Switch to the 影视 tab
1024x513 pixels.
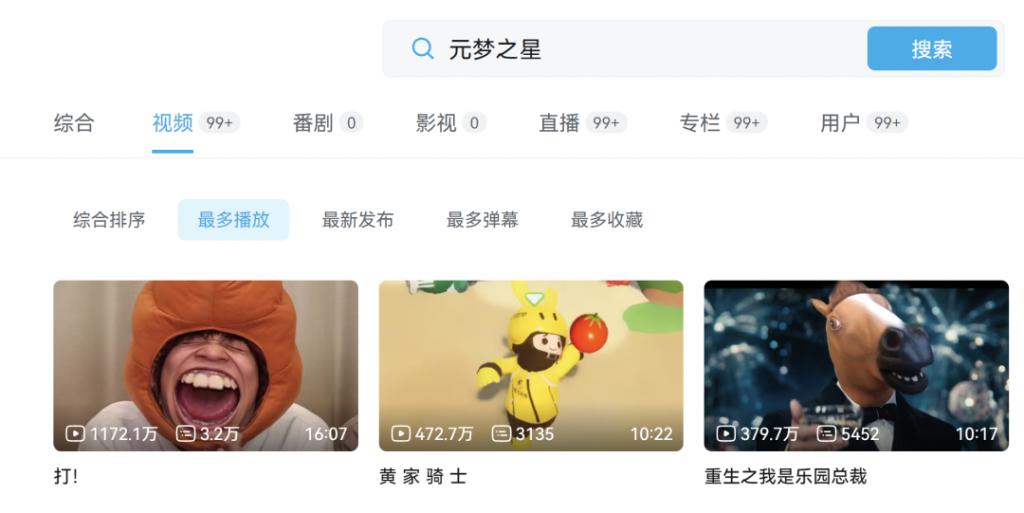pyautogui.click(x=436, y=123)
